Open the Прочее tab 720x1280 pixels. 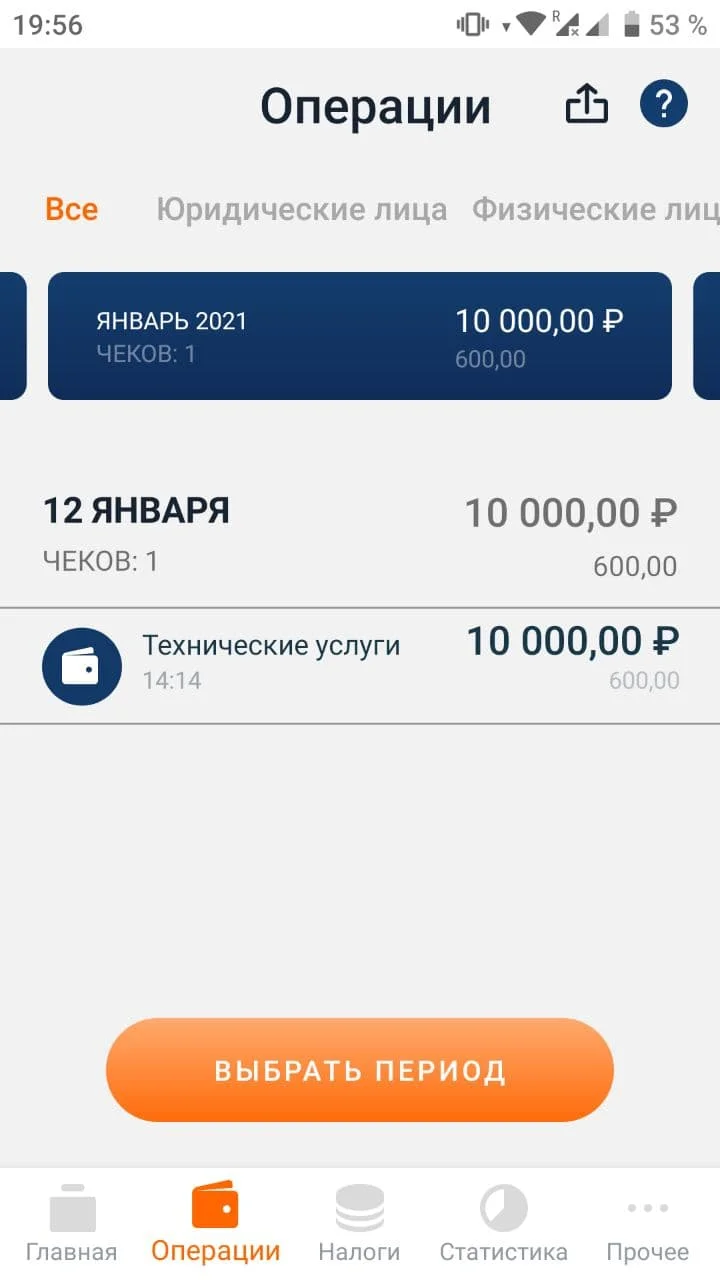pyautogui.click(x=648, y=1224)
